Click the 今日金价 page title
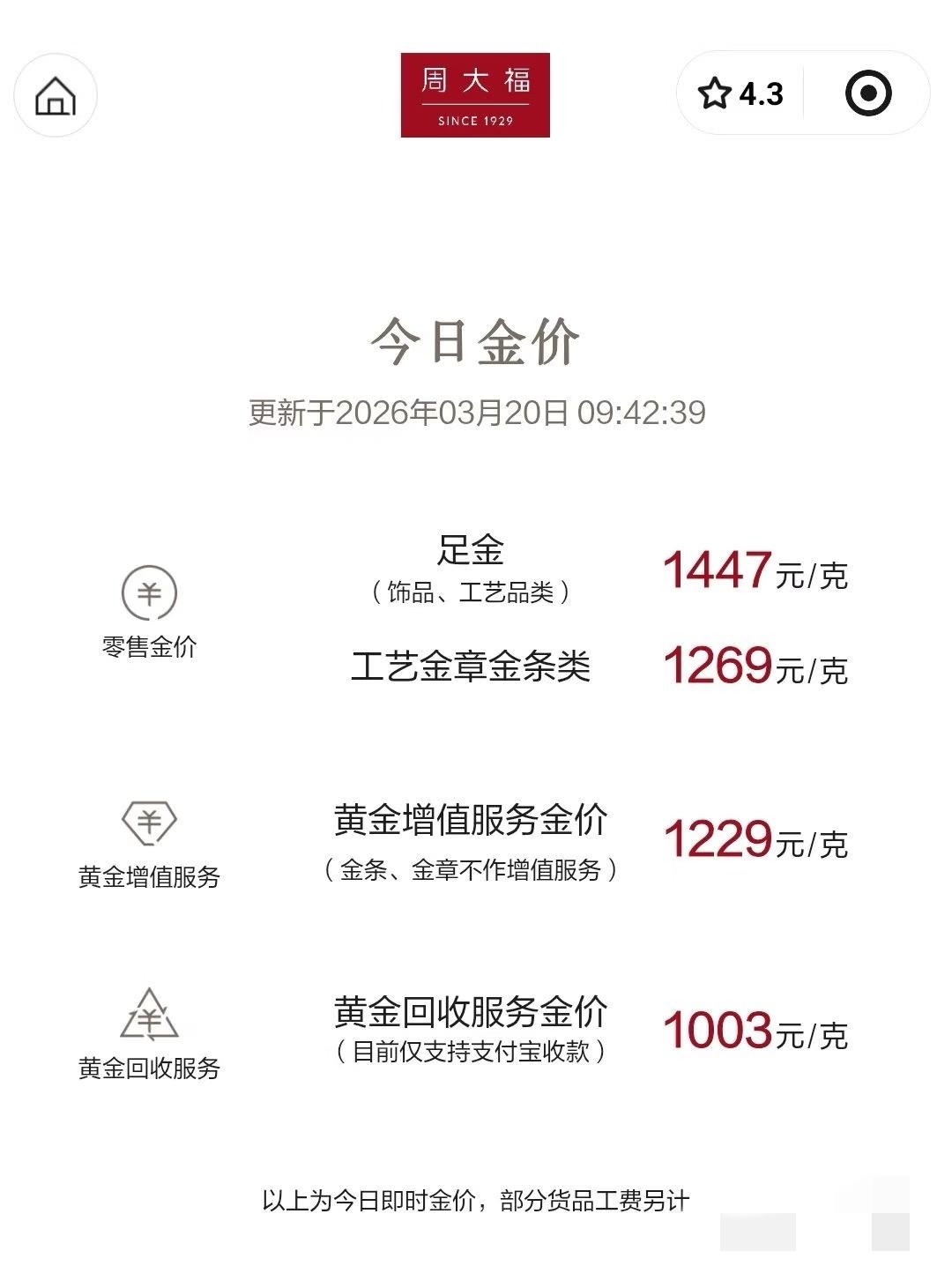 pos(476,344)
